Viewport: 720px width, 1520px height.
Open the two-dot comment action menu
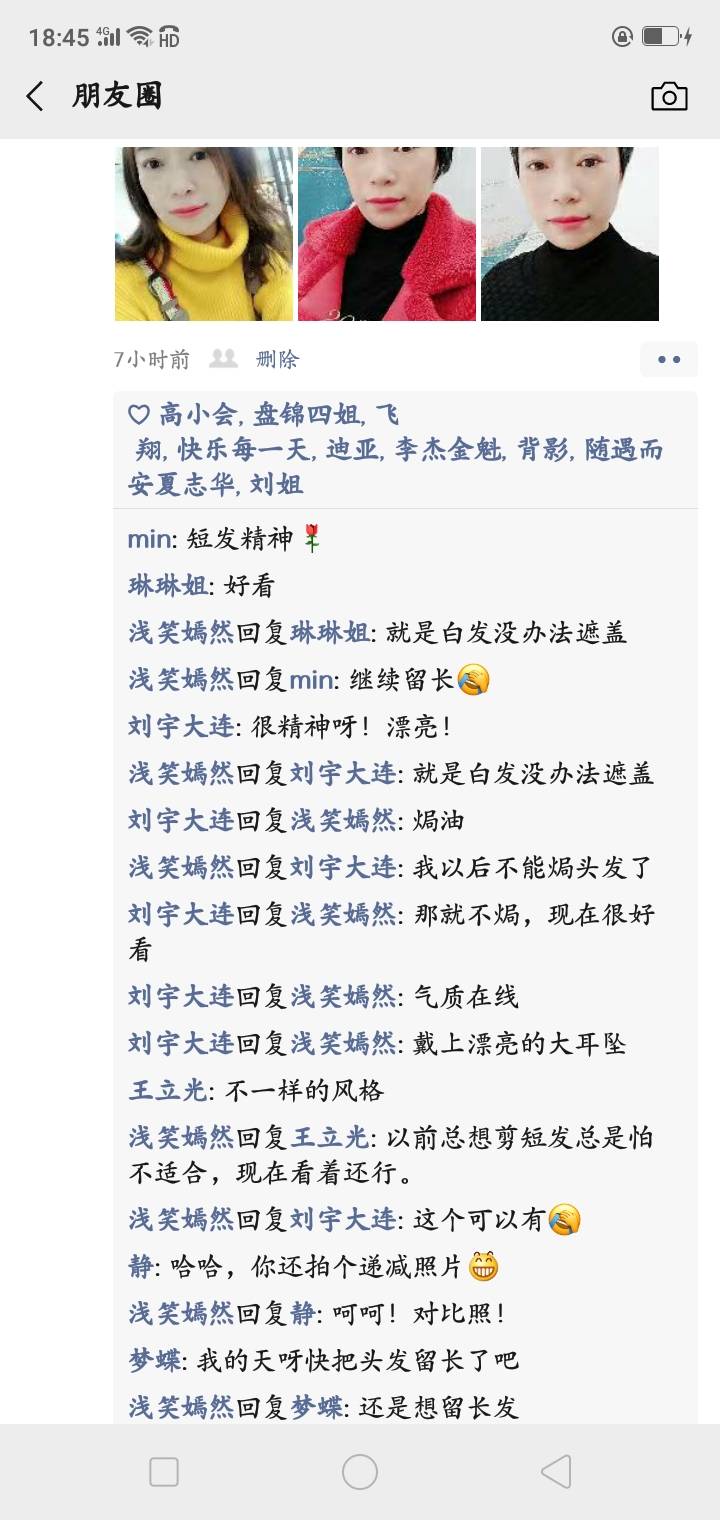(x=668, y=358)
